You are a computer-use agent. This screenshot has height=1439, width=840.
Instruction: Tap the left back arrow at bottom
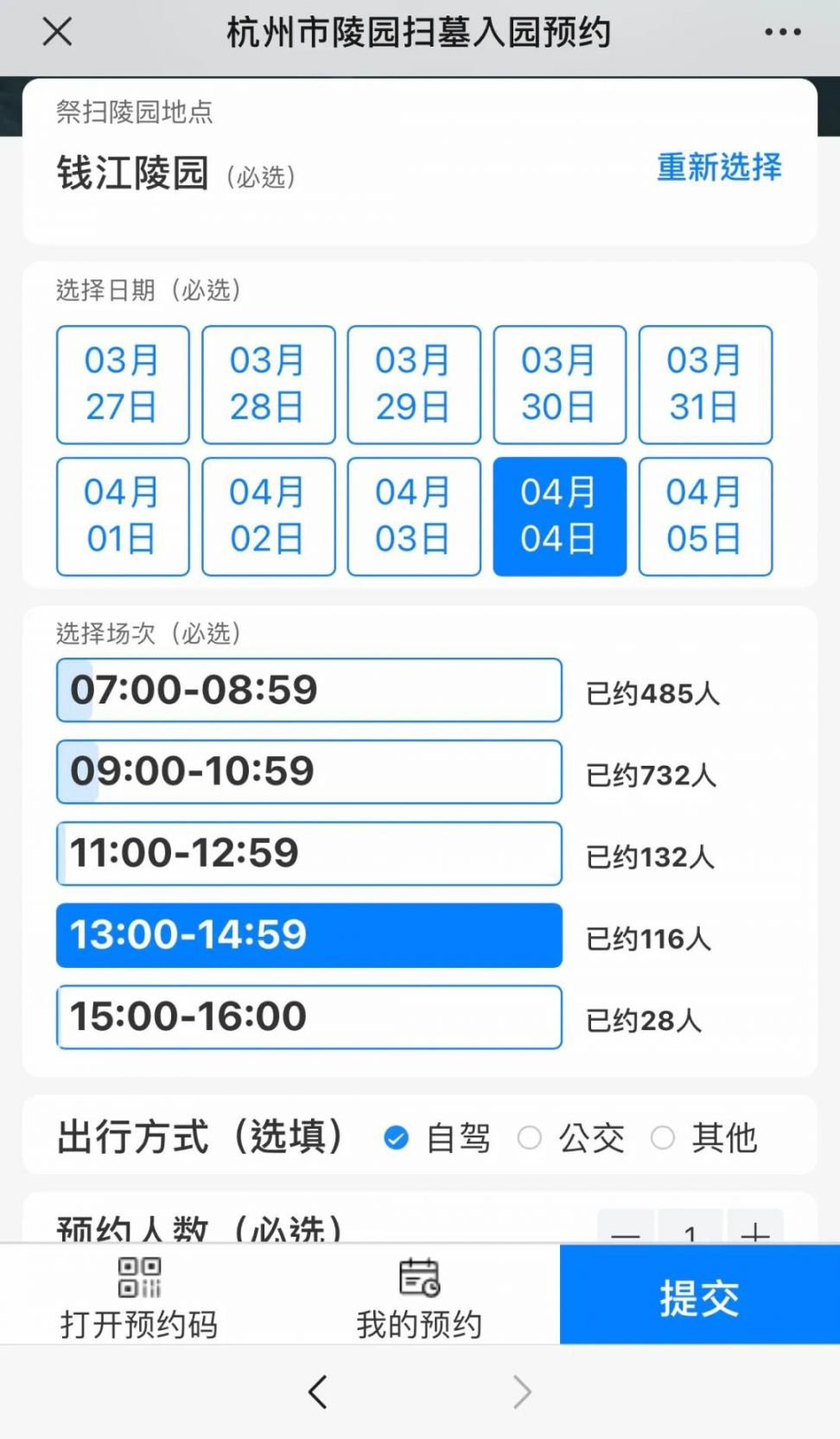point(316,1391)
